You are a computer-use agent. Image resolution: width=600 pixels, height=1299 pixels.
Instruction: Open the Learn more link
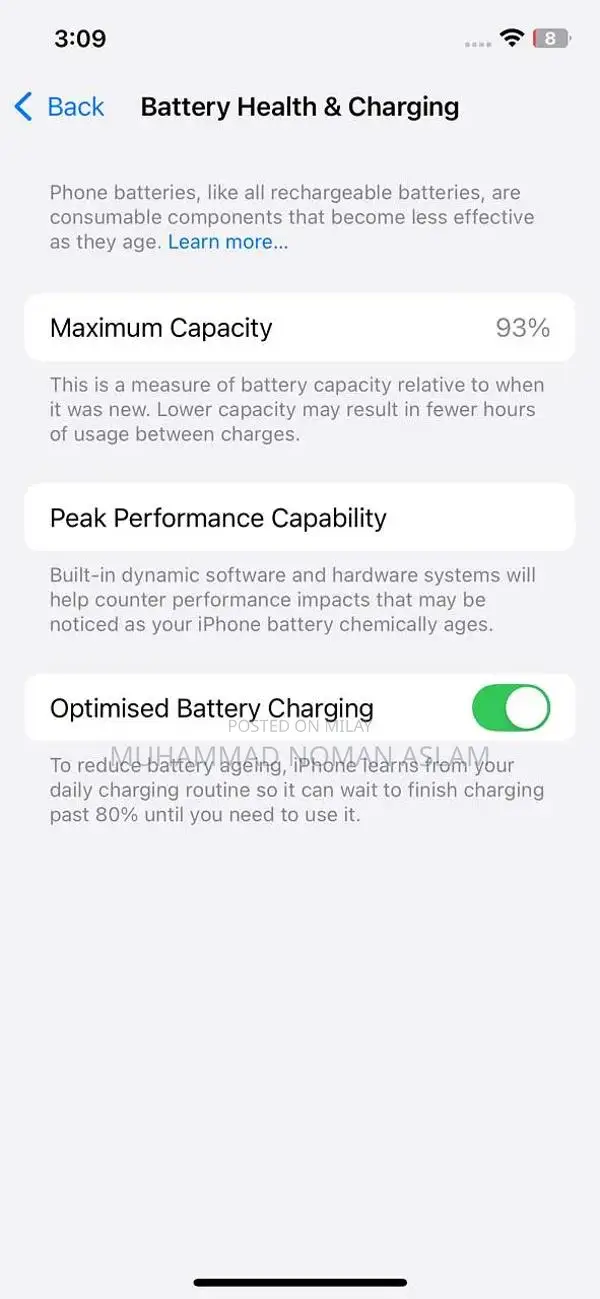coord(228,242)
